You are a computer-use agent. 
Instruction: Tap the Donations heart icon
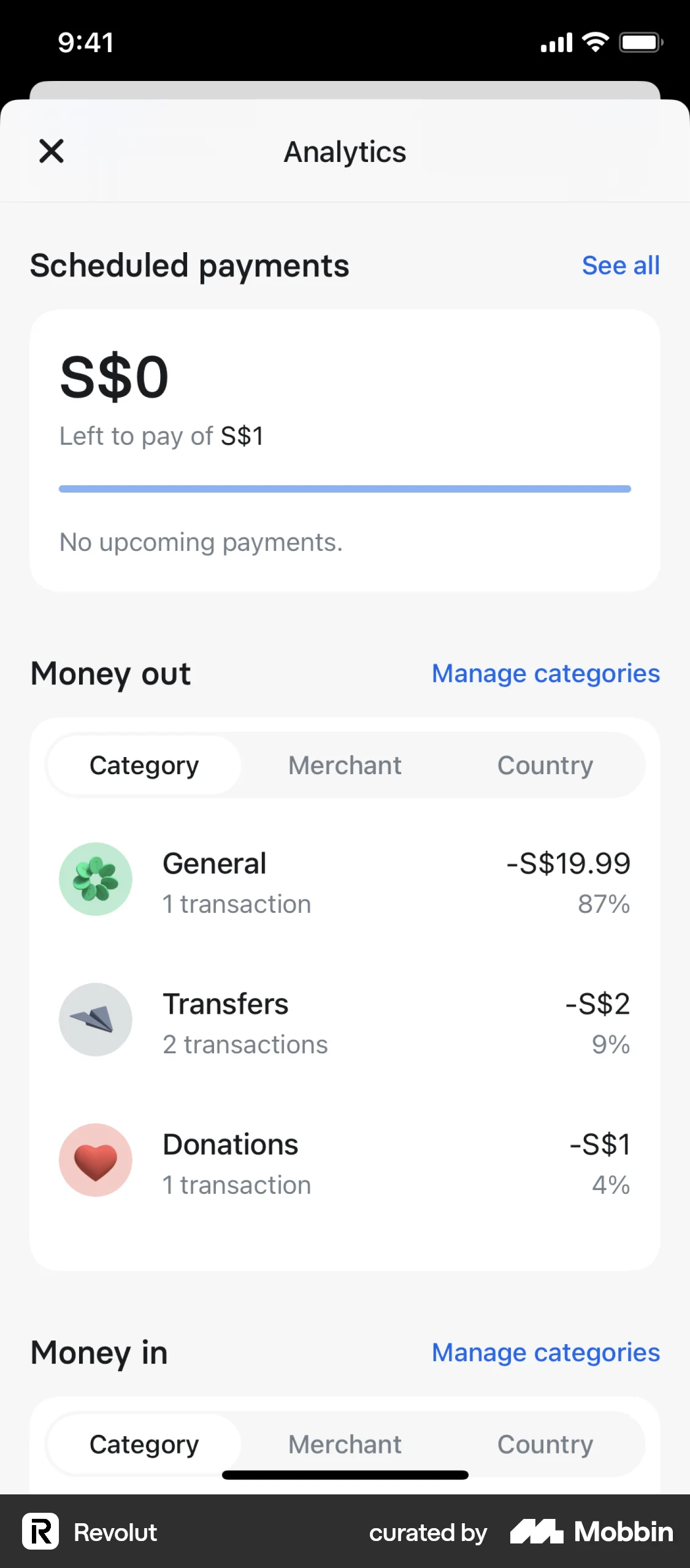(95, 1159)
